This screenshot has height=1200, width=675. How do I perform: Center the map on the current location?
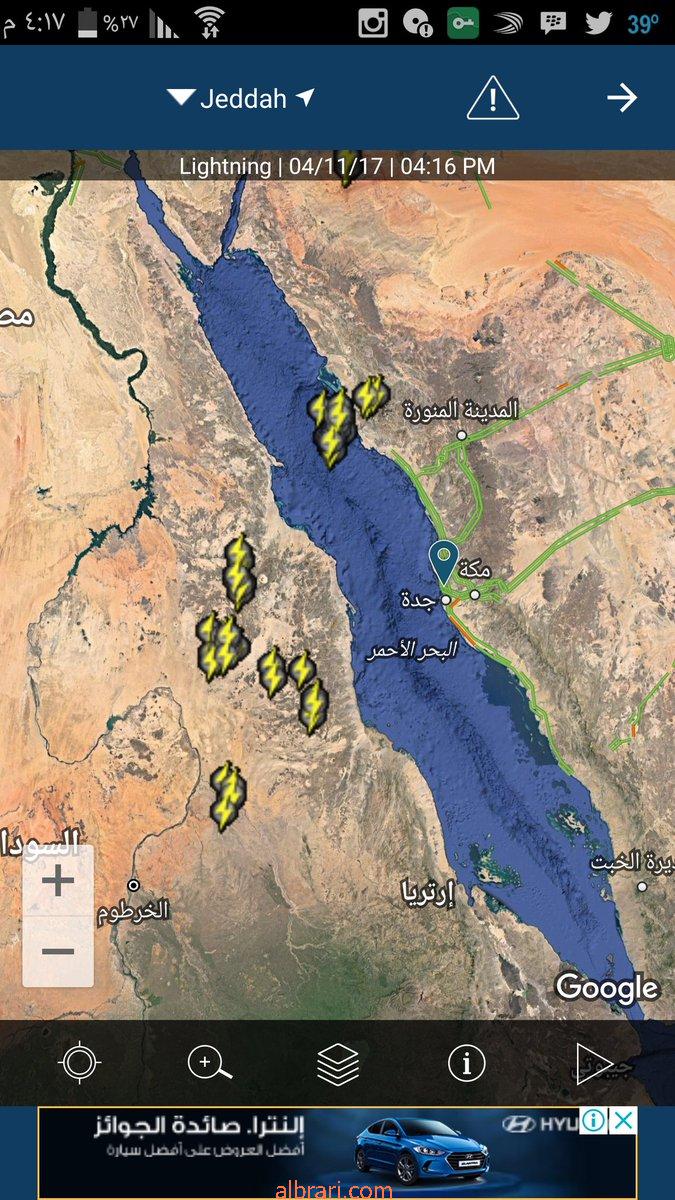(80, 1063)
